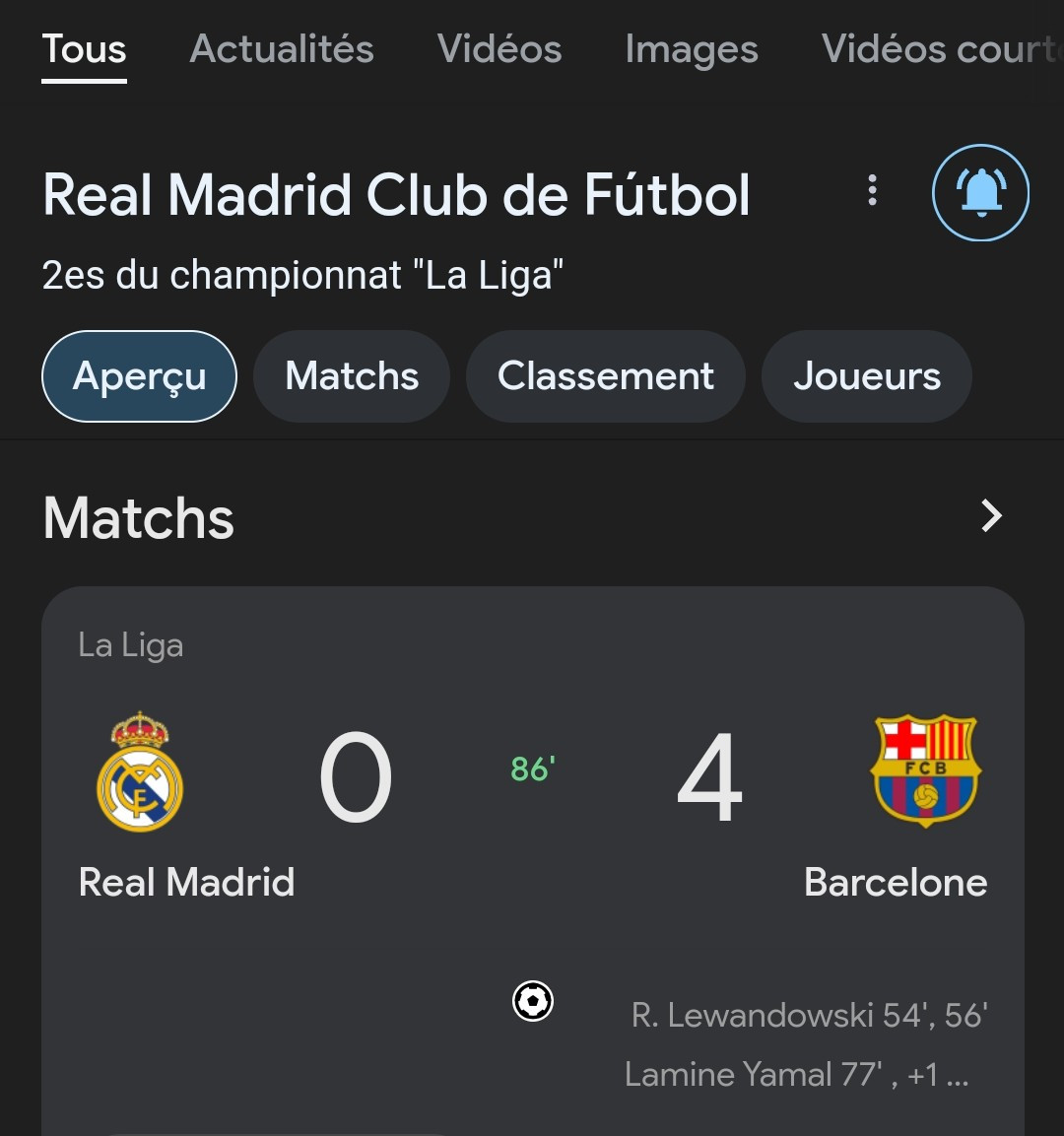The image size is (1064, 1136).
Task: Show the Classement chip
Action: coord(606,376)
